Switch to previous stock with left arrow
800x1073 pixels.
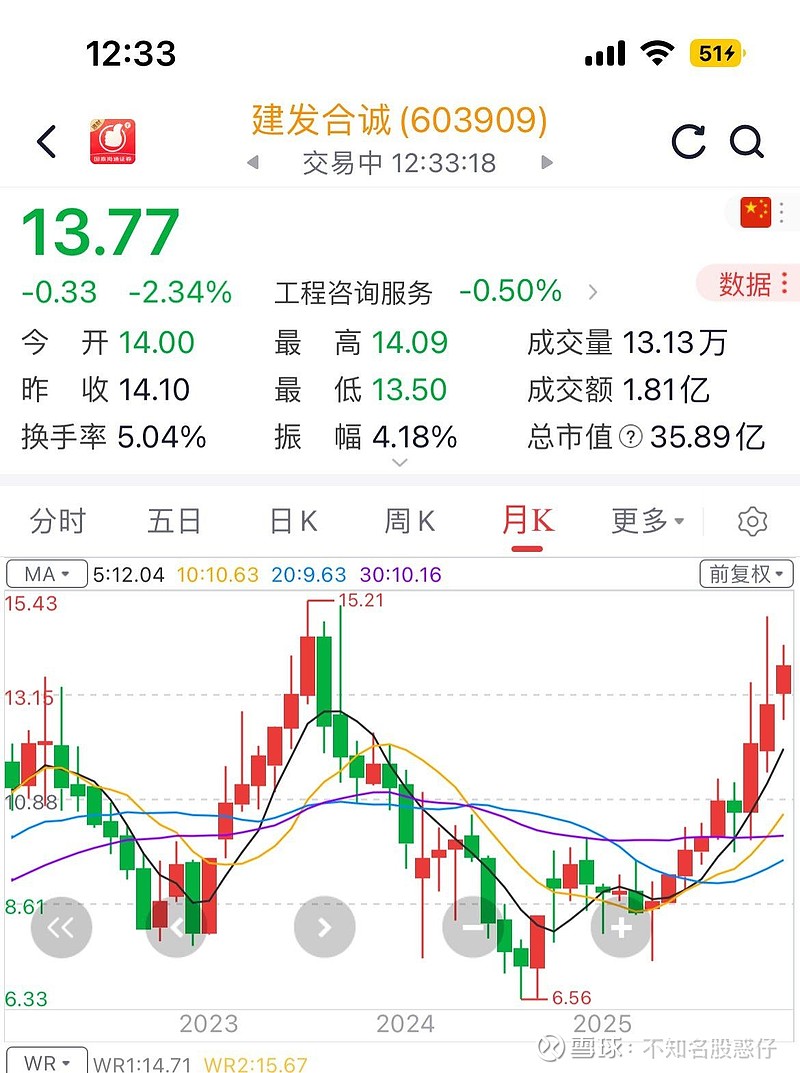253,163
